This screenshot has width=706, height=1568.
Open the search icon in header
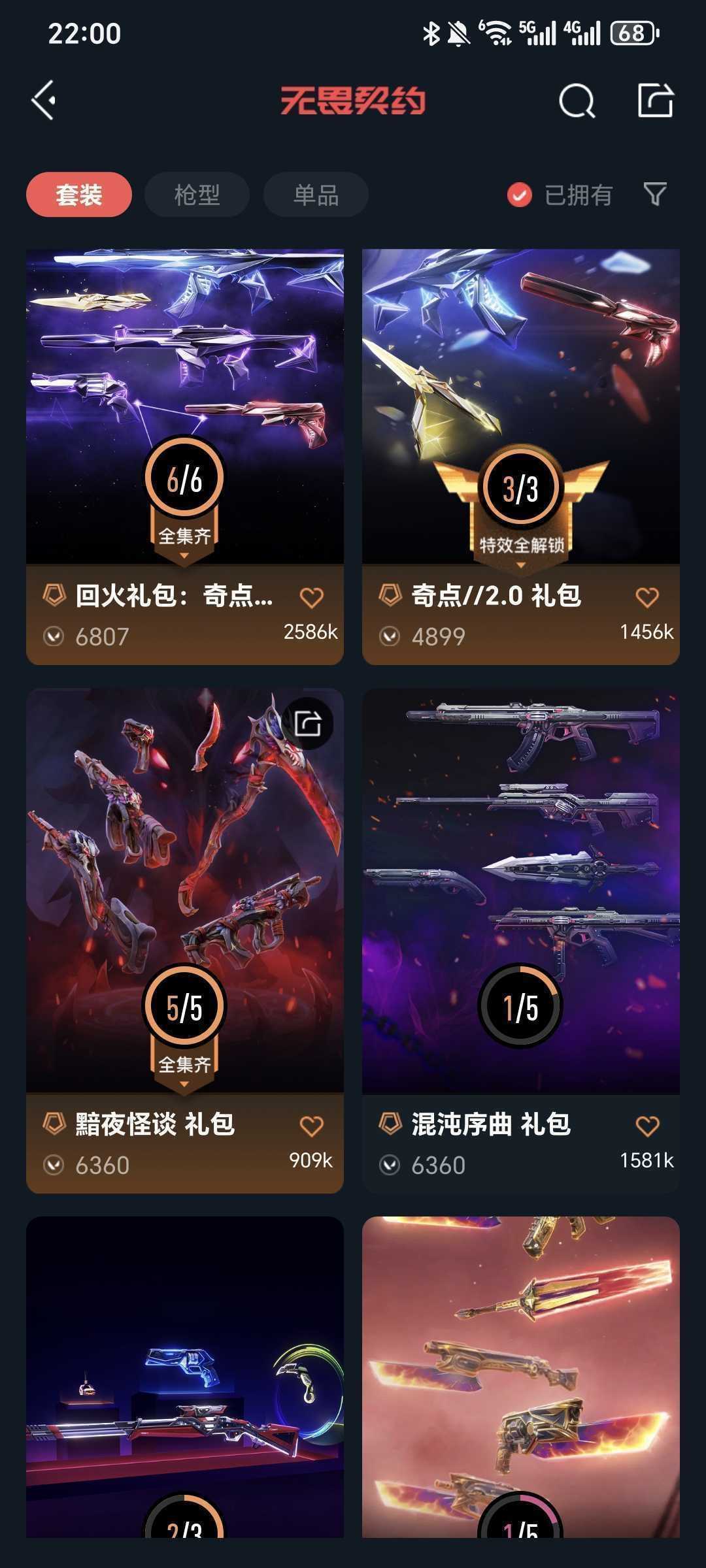pos(577,101)
